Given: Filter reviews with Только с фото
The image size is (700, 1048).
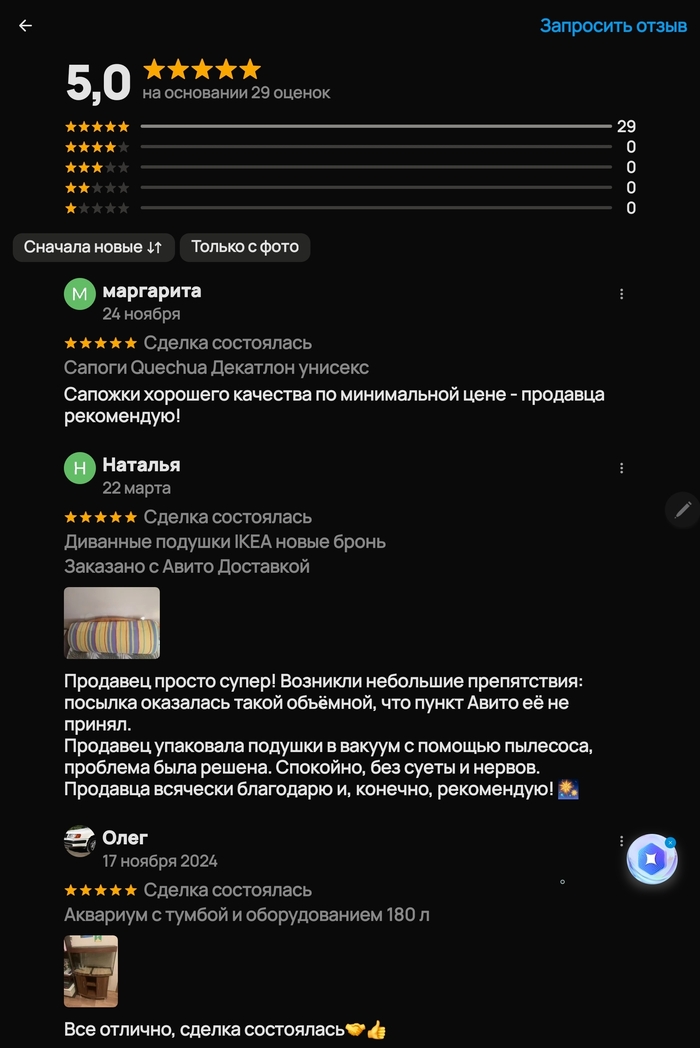Looking at the screenshot, I should (x=245, y=247).
